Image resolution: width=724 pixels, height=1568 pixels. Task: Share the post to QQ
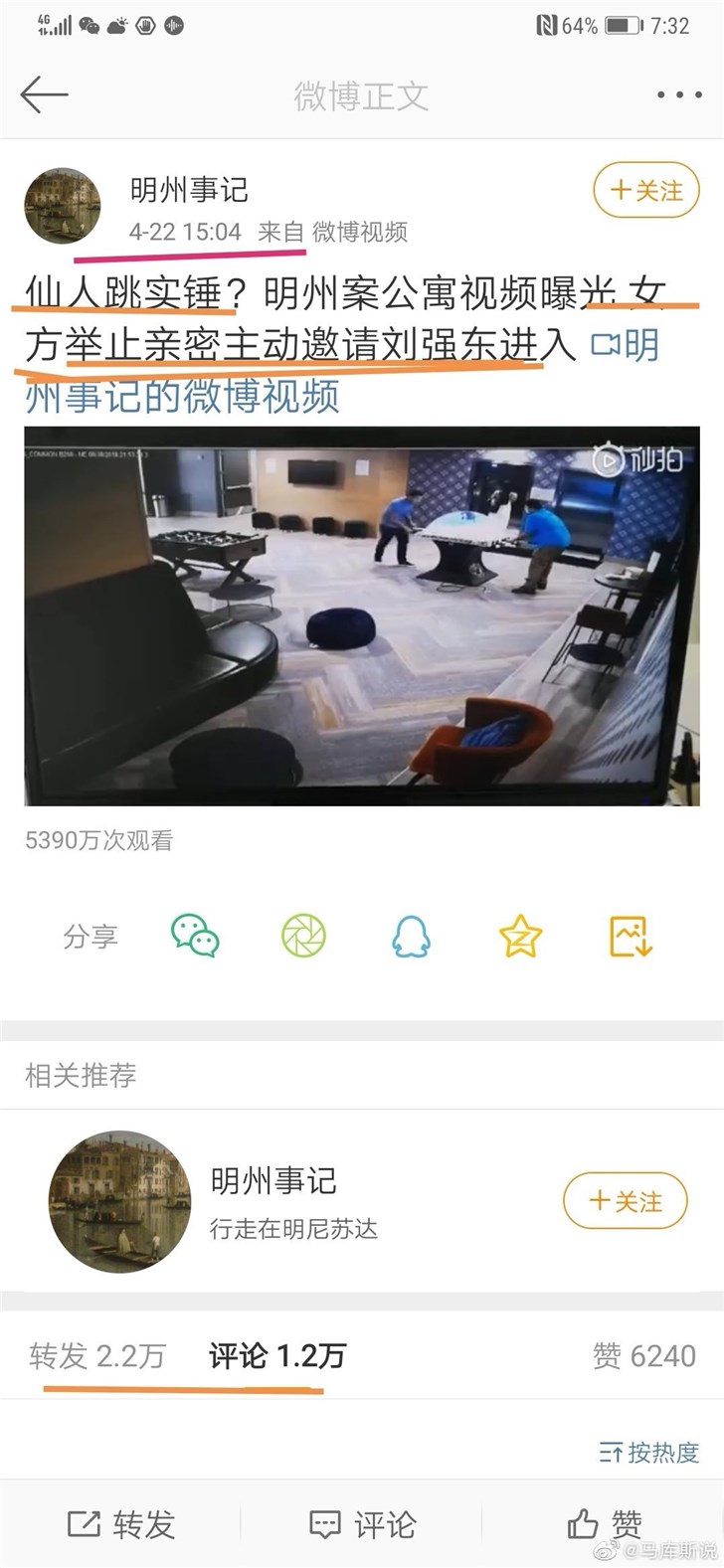(411, 936)
